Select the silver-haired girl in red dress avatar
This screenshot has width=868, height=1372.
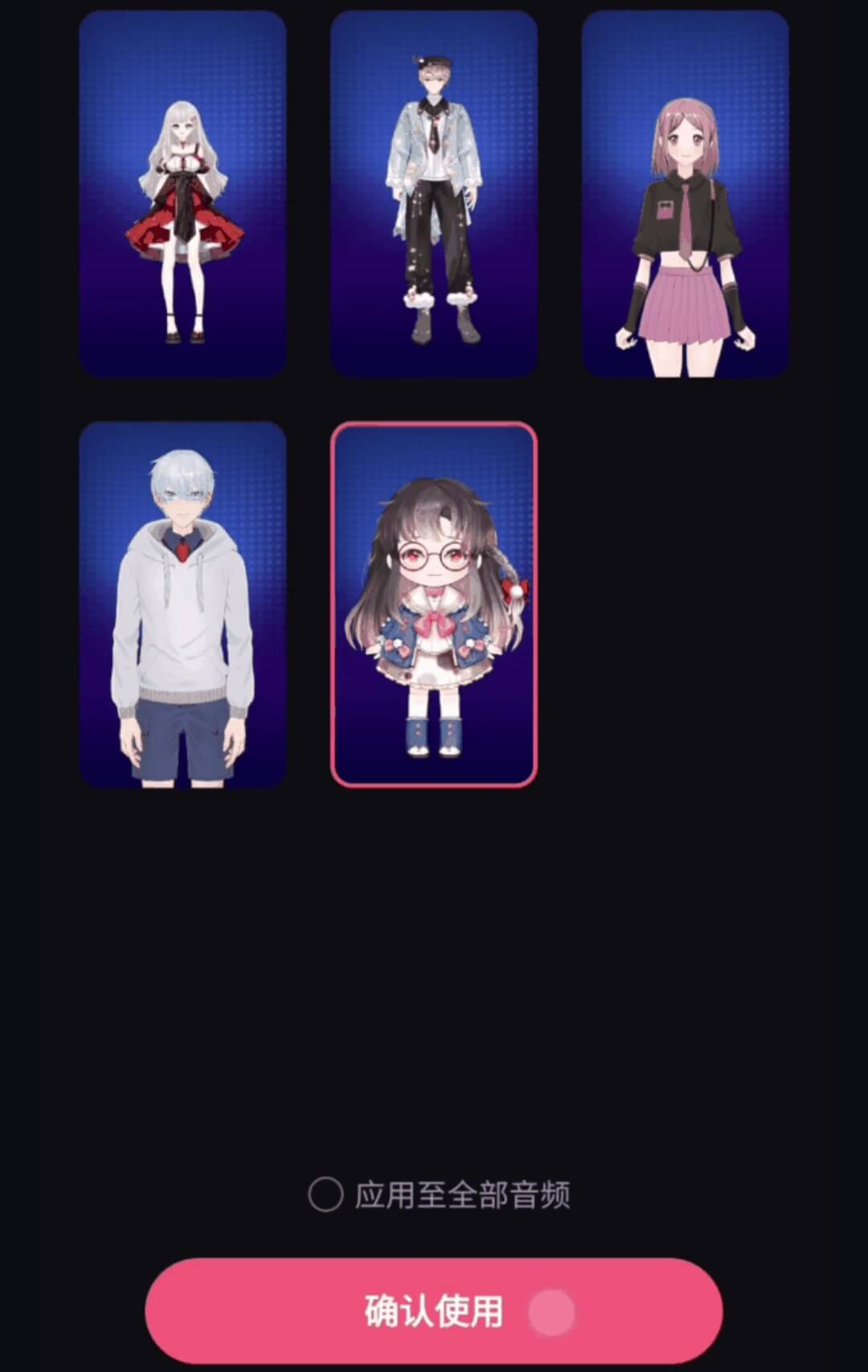coord(182,194)
